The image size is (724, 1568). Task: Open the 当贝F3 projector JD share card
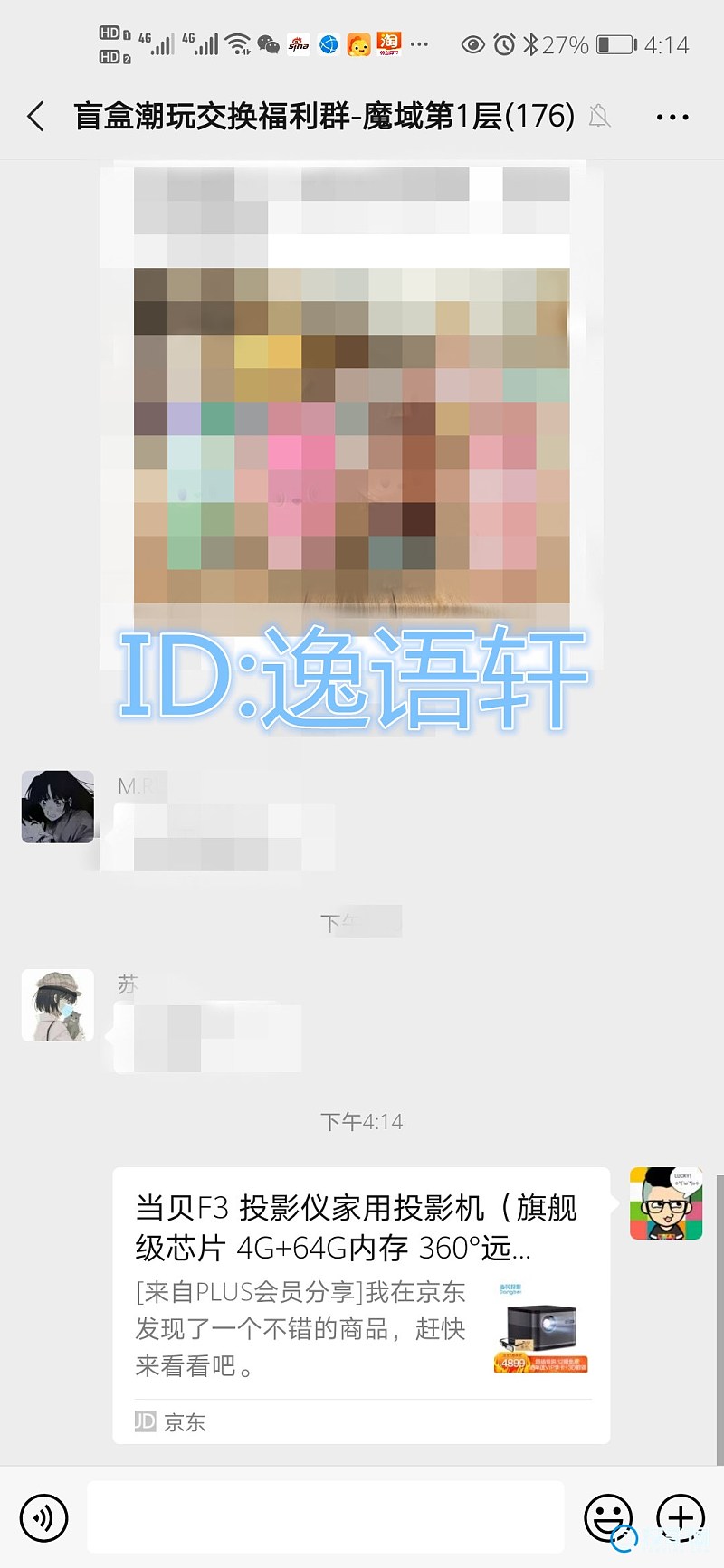pyautogui.click(x=360, y=1305)
